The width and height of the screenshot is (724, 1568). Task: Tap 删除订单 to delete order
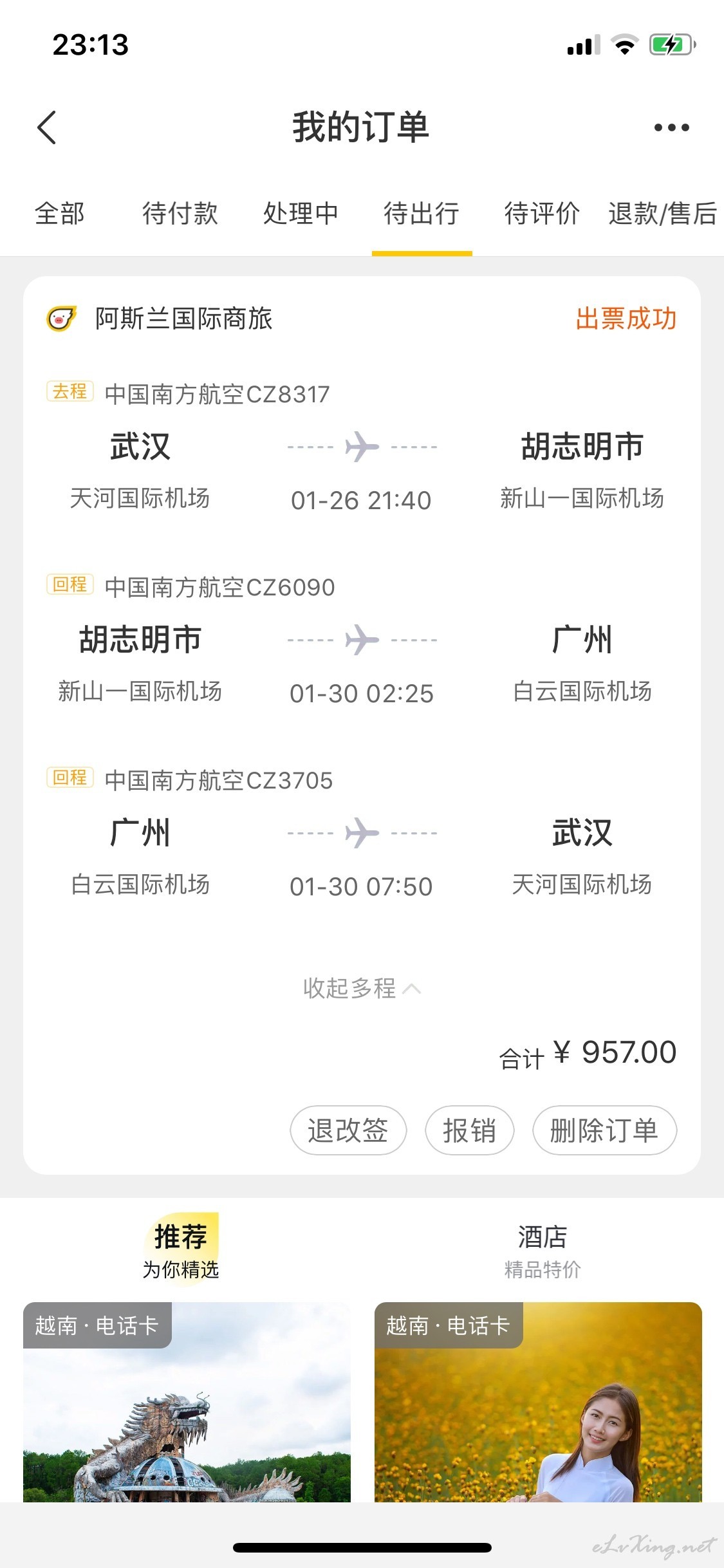(604, 1130)
